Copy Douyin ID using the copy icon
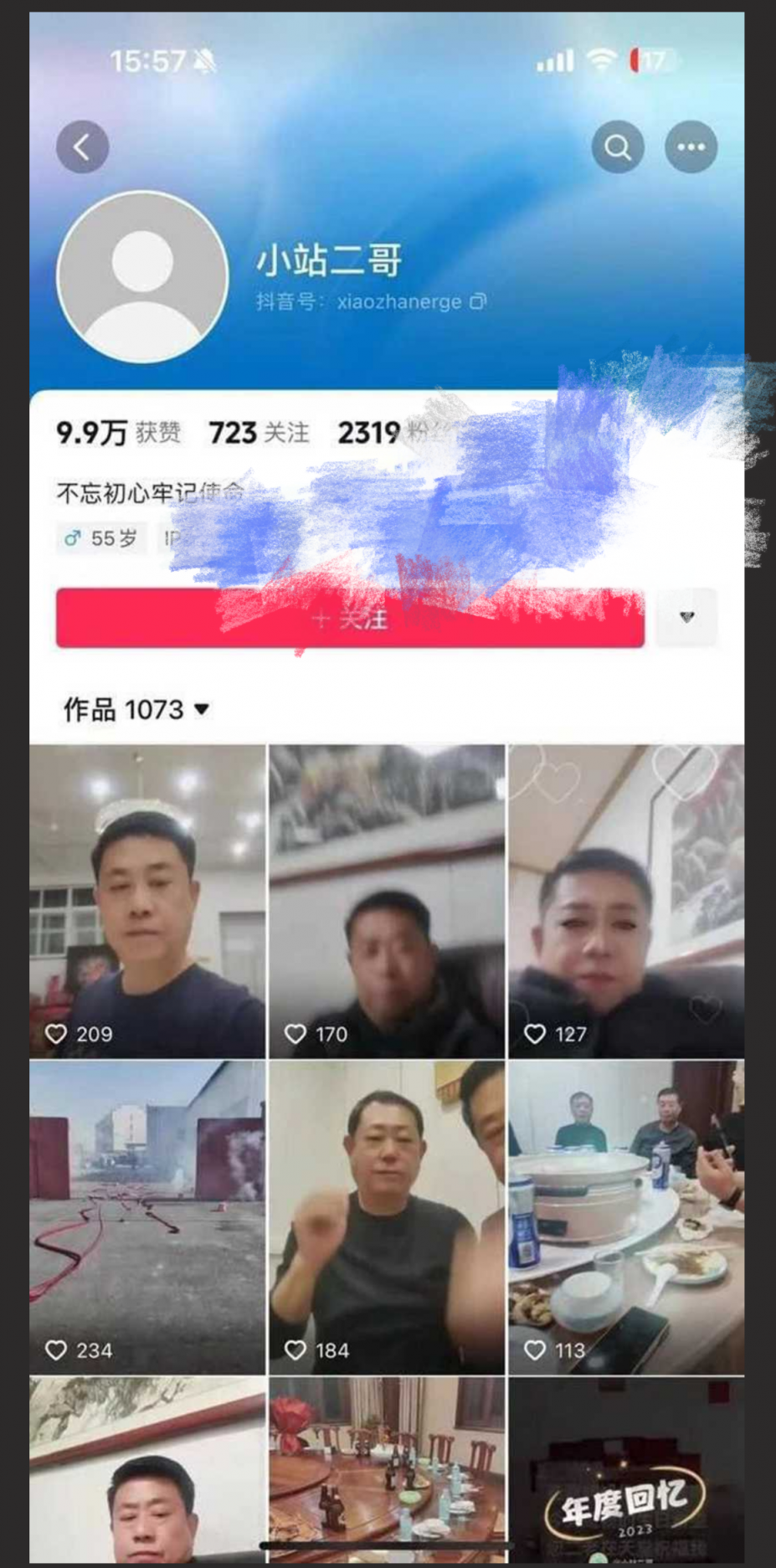The image size is (776, 1568). (479, 303)
